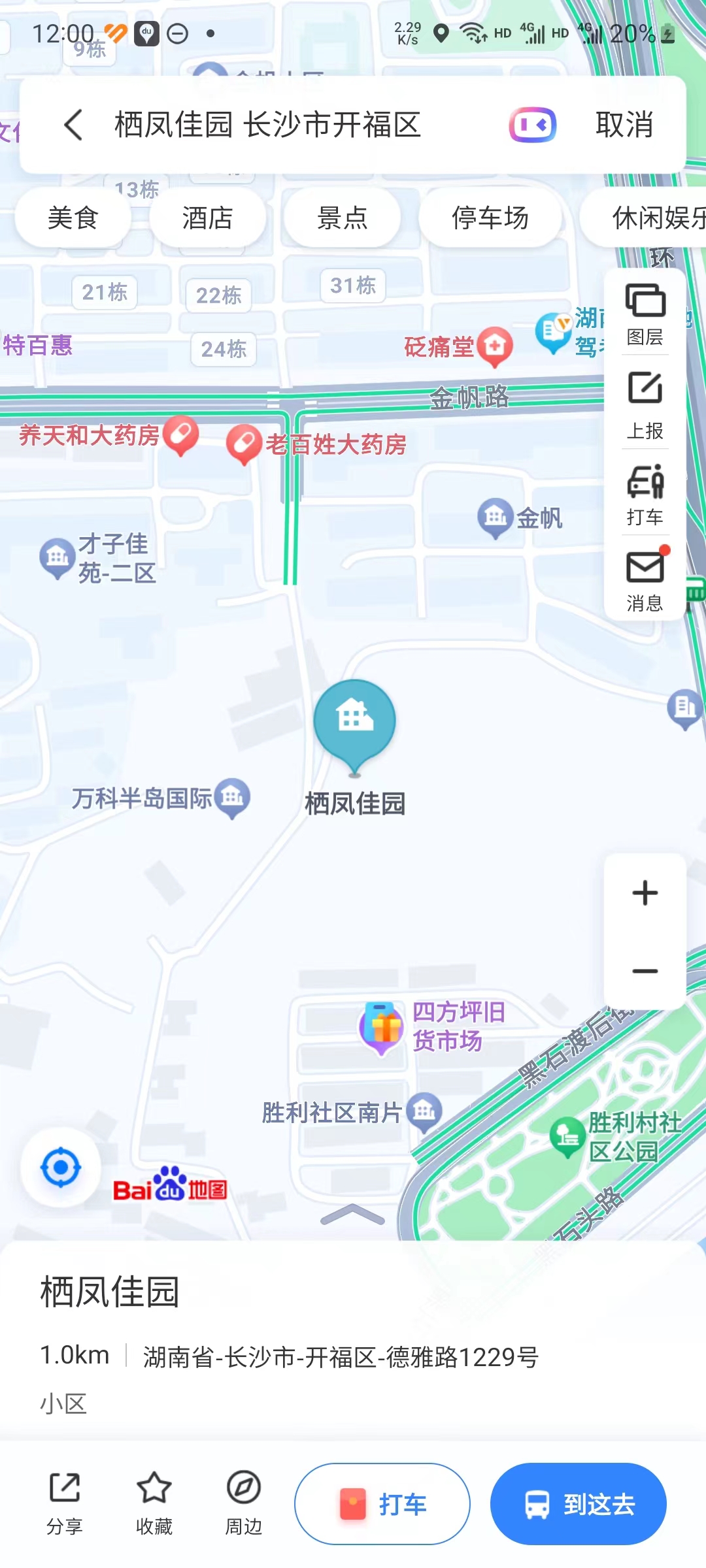Screen dimensions: 706x1568
Task: Recenter map on my location
Action: pos(61,1168)
